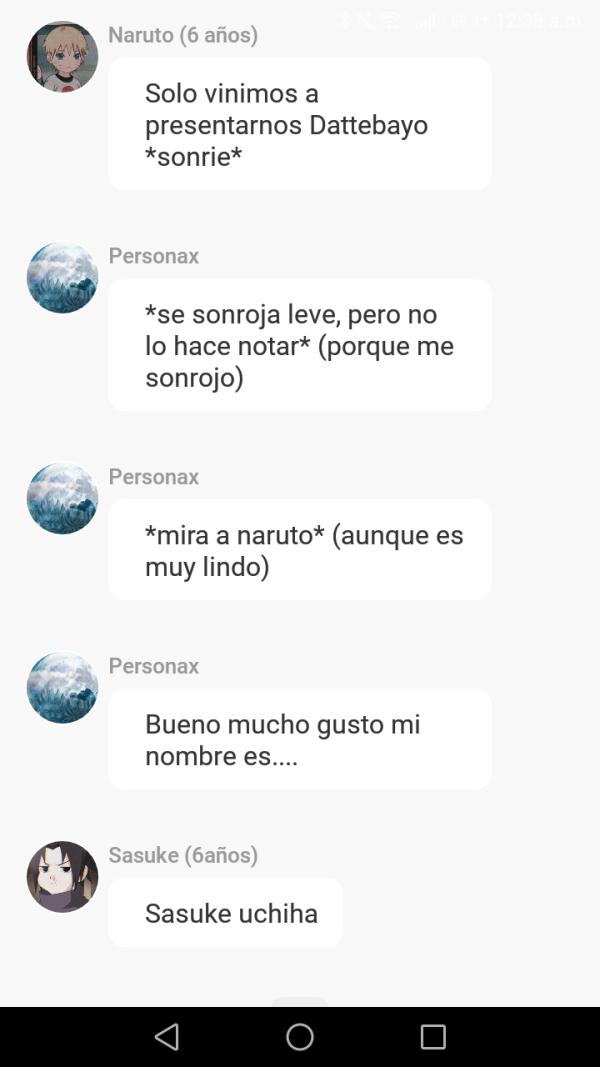Open the recent apps overview

(432, 1036)
